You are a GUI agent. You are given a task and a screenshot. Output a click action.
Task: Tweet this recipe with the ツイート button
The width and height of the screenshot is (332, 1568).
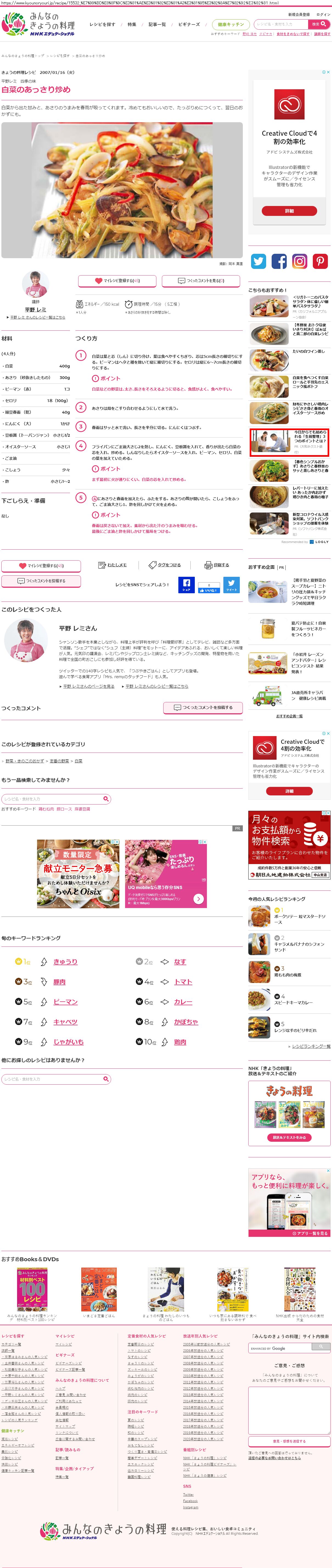click(232, 585)
